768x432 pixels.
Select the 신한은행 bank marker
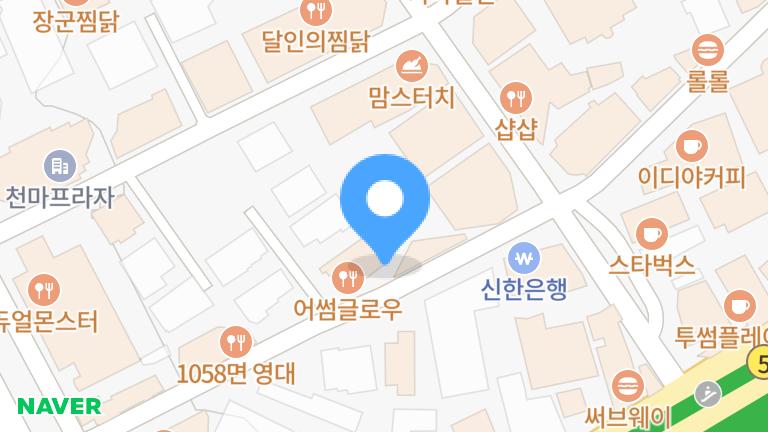point(521,257)
